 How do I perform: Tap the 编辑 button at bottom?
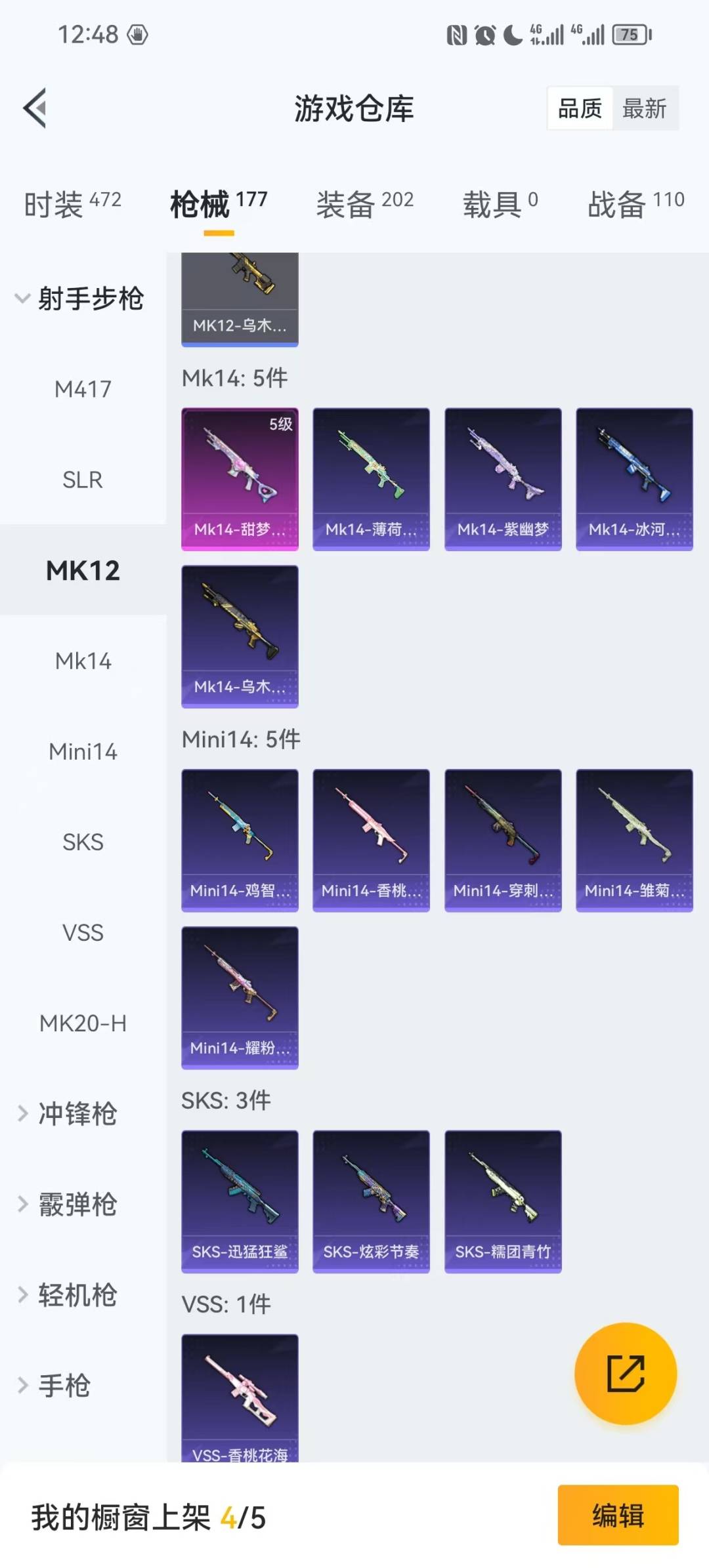point(616,1516)
